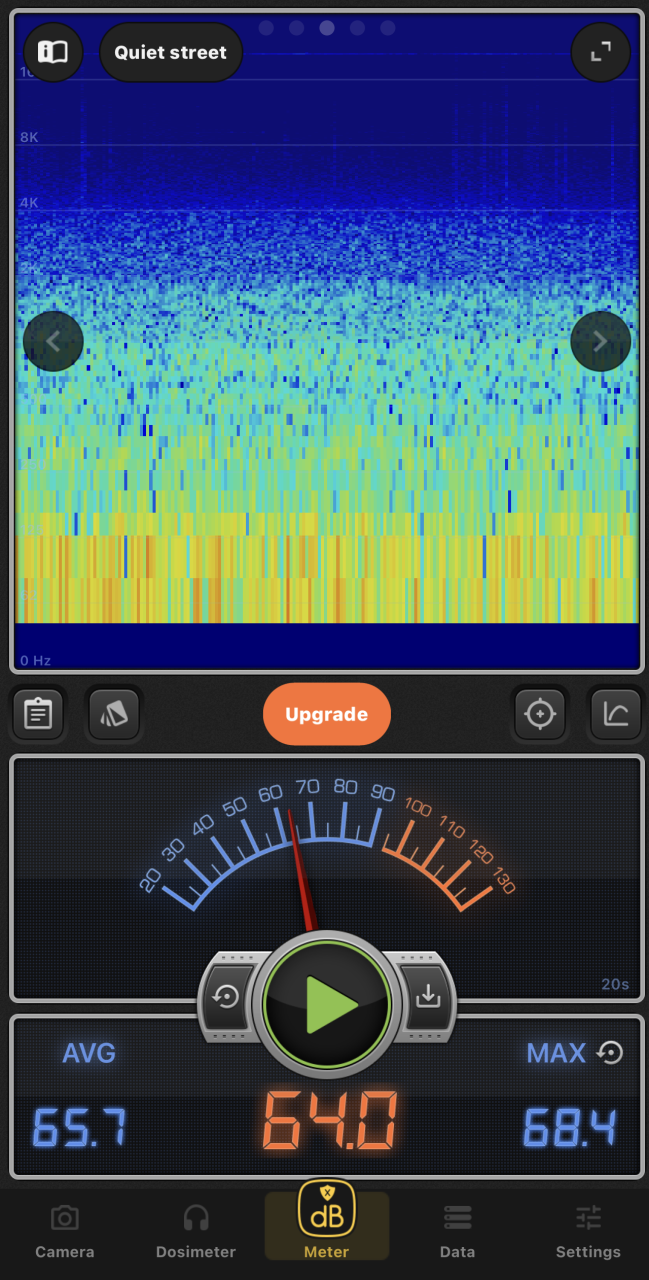This screenshot has width=649, height=1280.
Task: Go to the Data tab
Action: [457, 1230]
